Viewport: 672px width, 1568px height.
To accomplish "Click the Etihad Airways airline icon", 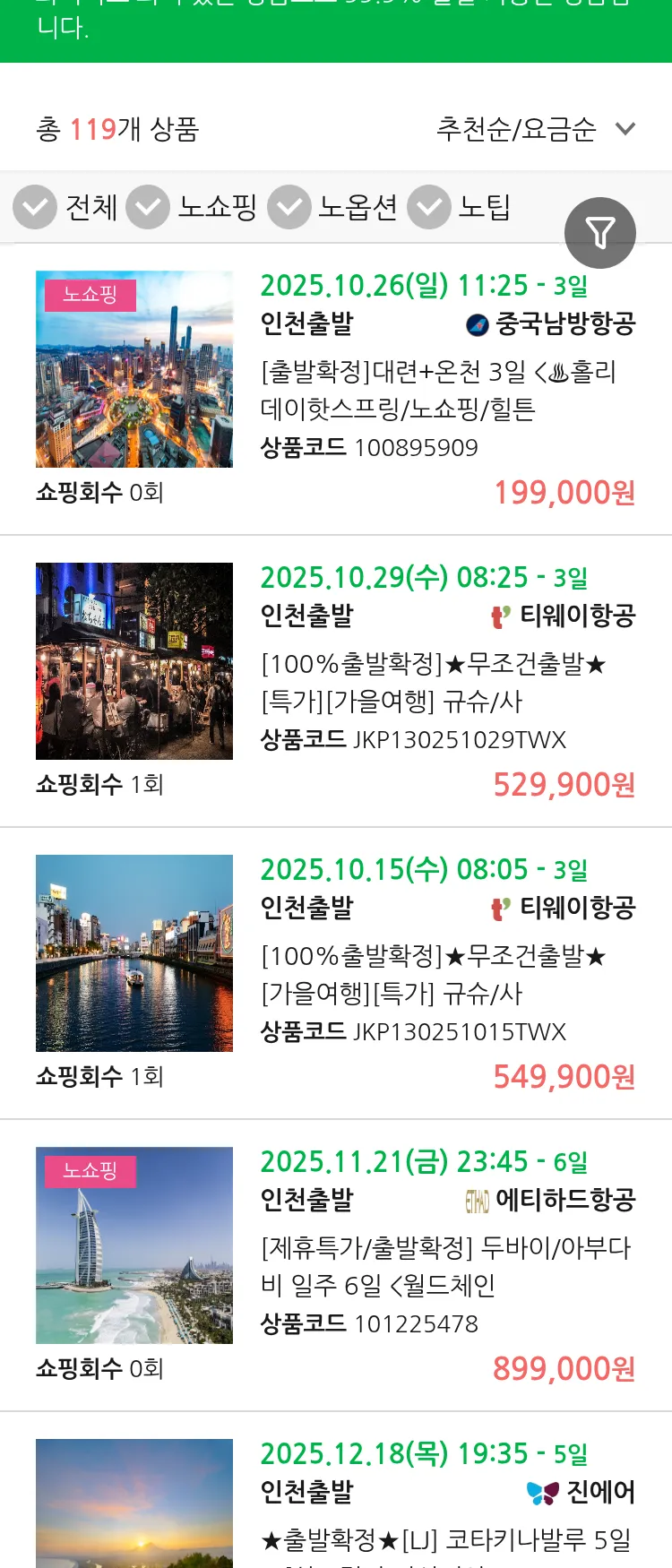I will [x=476, y=1201].
